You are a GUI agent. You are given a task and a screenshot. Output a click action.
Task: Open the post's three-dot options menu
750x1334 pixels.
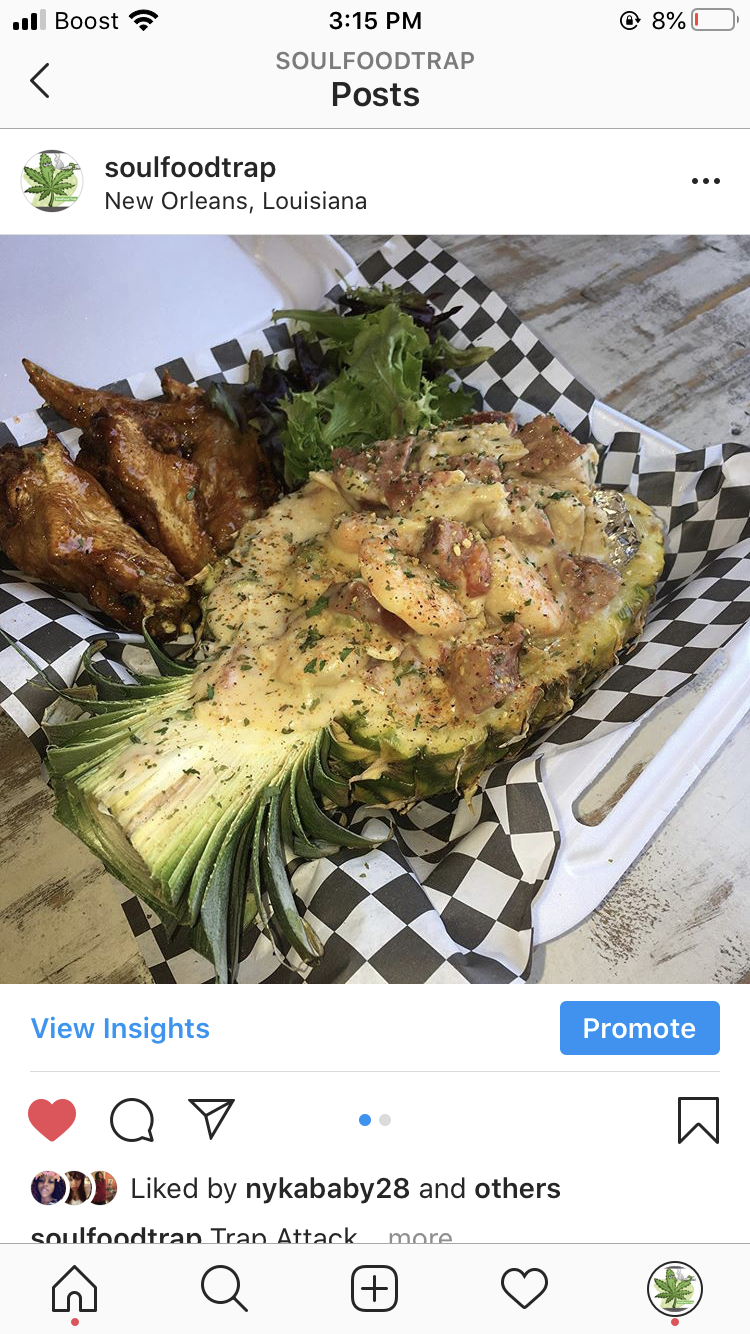click(x=705, y=181)
